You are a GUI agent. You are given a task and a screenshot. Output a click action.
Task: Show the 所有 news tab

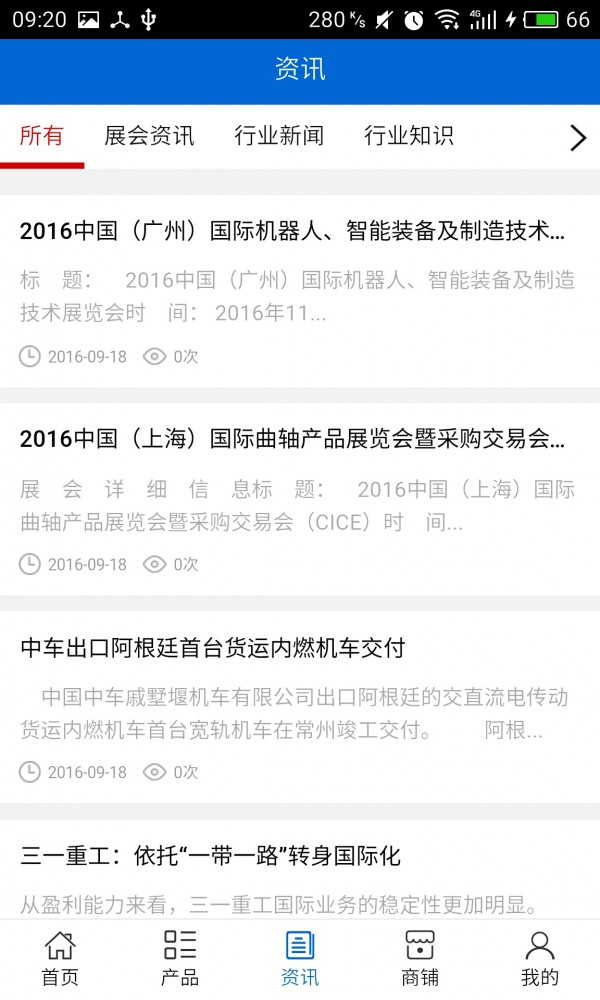pyautogui.click(x=42, y=136)
